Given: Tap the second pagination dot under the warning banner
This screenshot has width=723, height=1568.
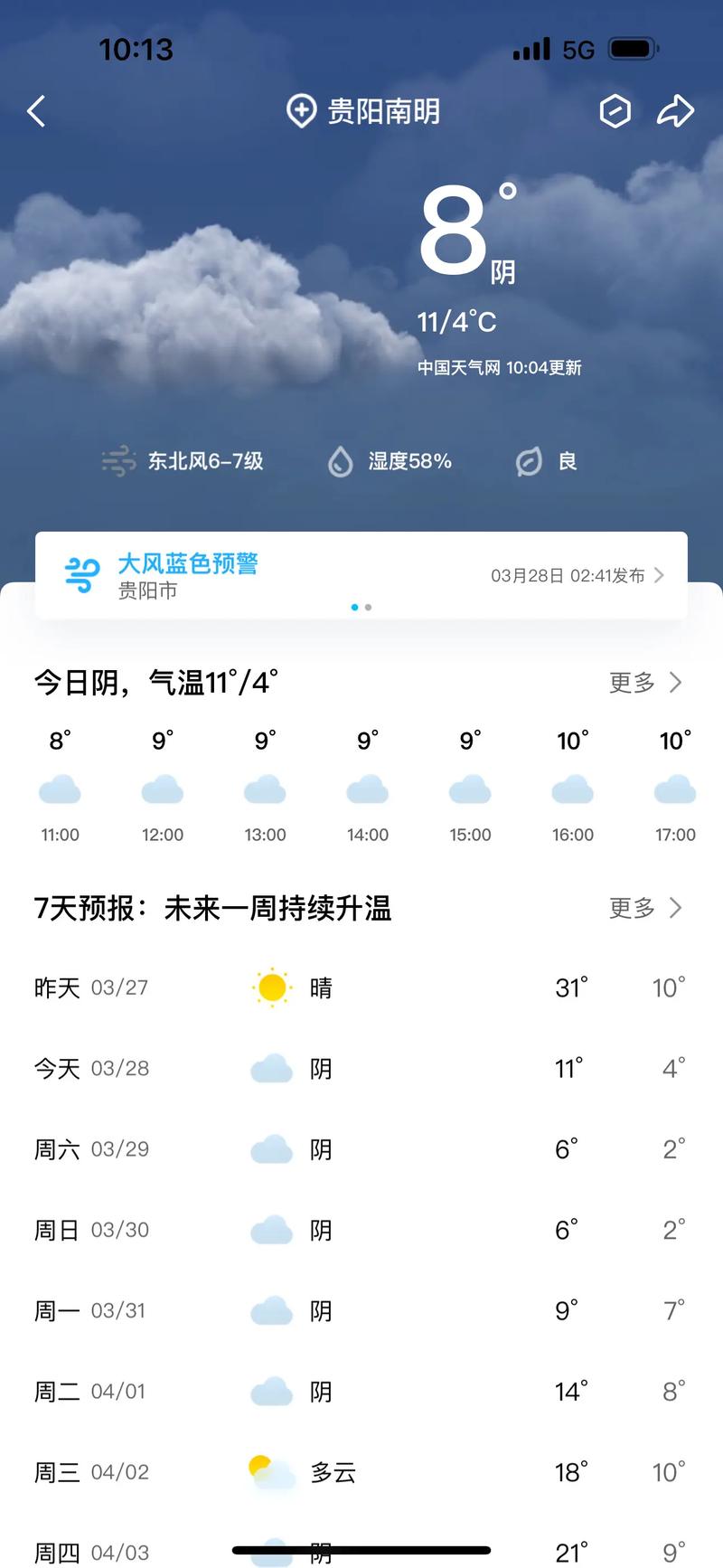Looking at the screenshot, I should click(367, 607).
